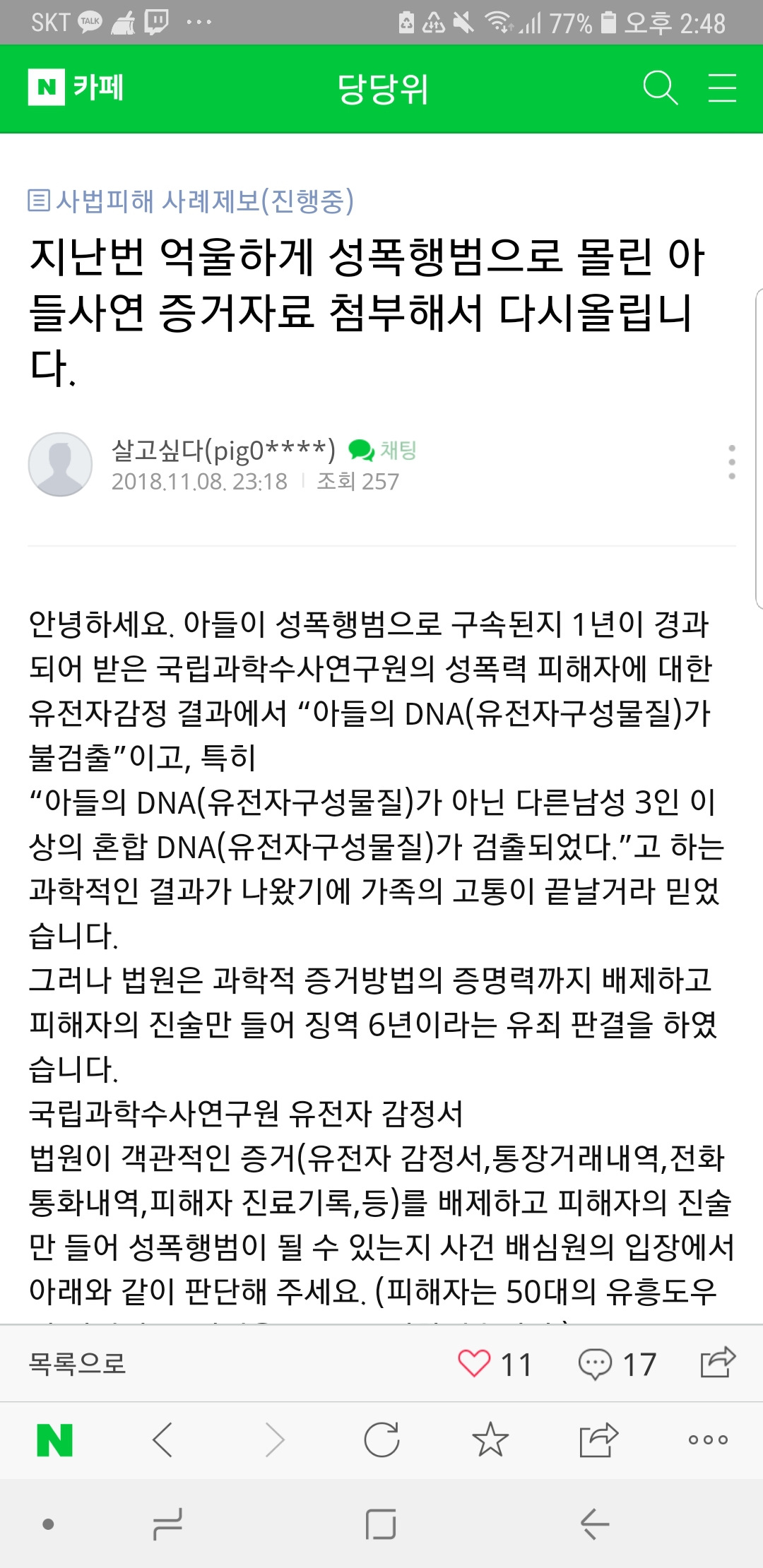Reload the page with refresh icon
Screen dimensions: 763x1568
tap(381, 1440)
